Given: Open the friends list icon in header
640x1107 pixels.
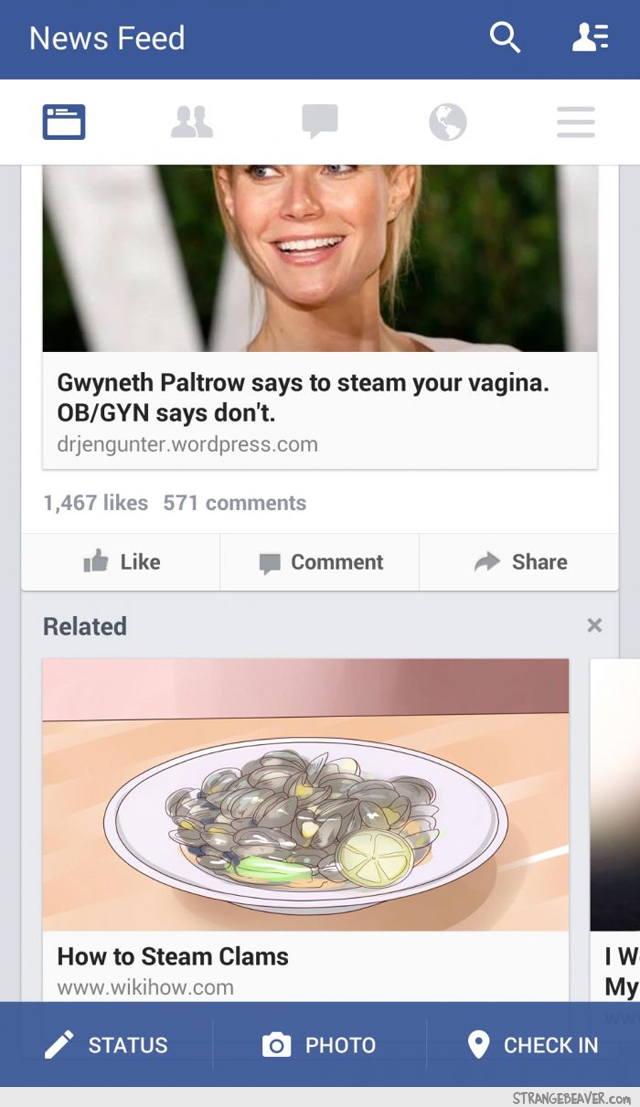Looking at the screenshot, I should [590, 38].
